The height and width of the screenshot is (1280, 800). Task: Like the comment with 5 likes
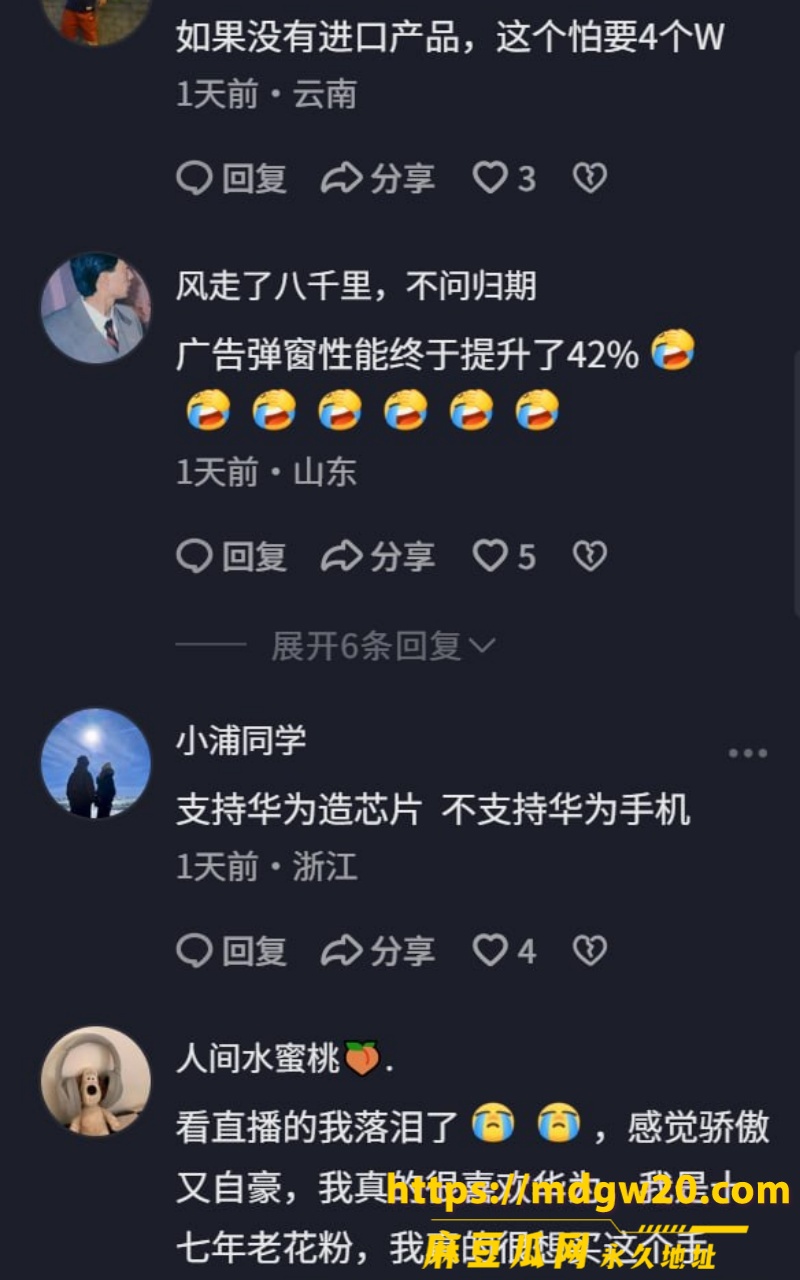504,556
